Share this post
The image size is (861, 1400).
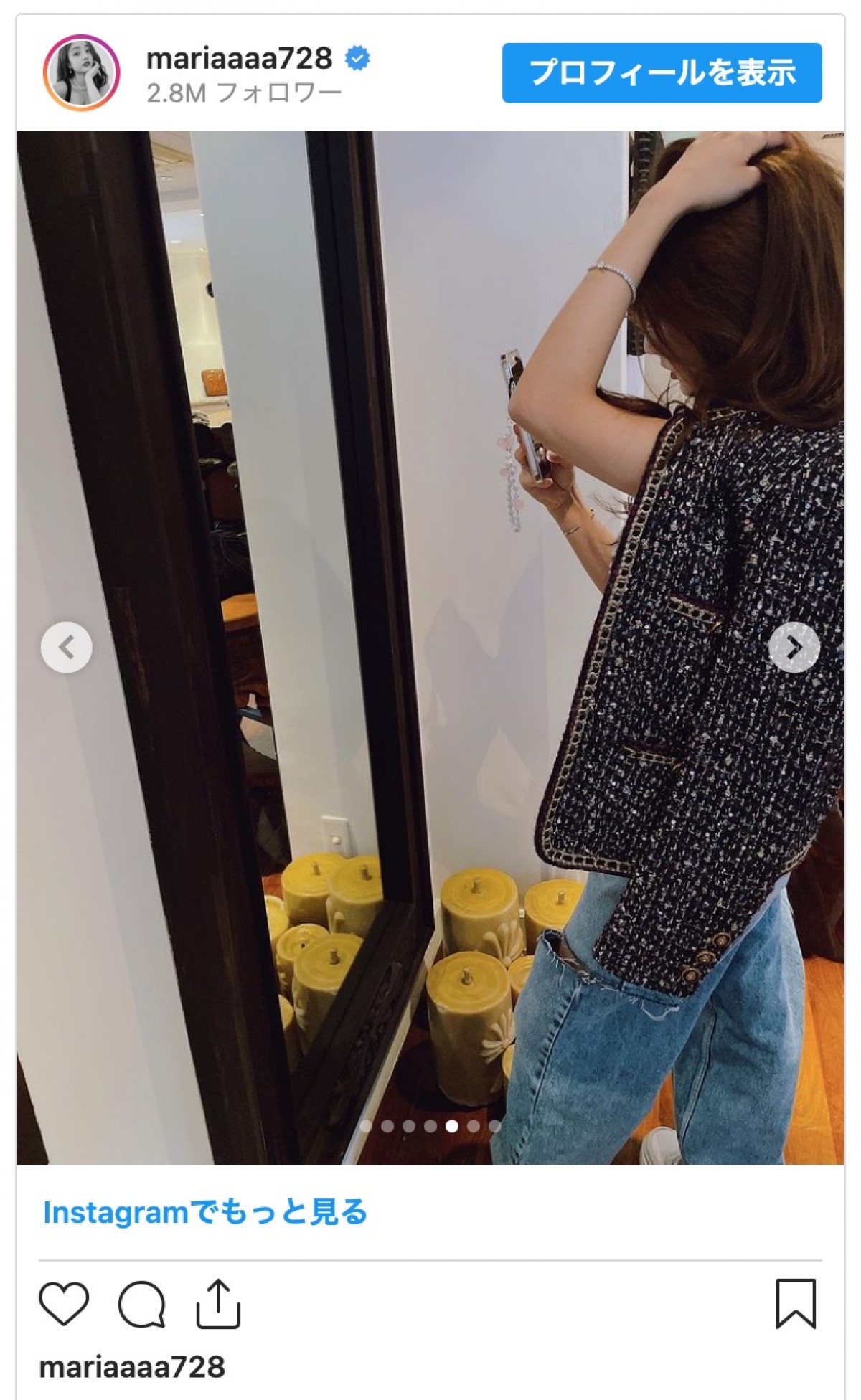pos(218,1303)
